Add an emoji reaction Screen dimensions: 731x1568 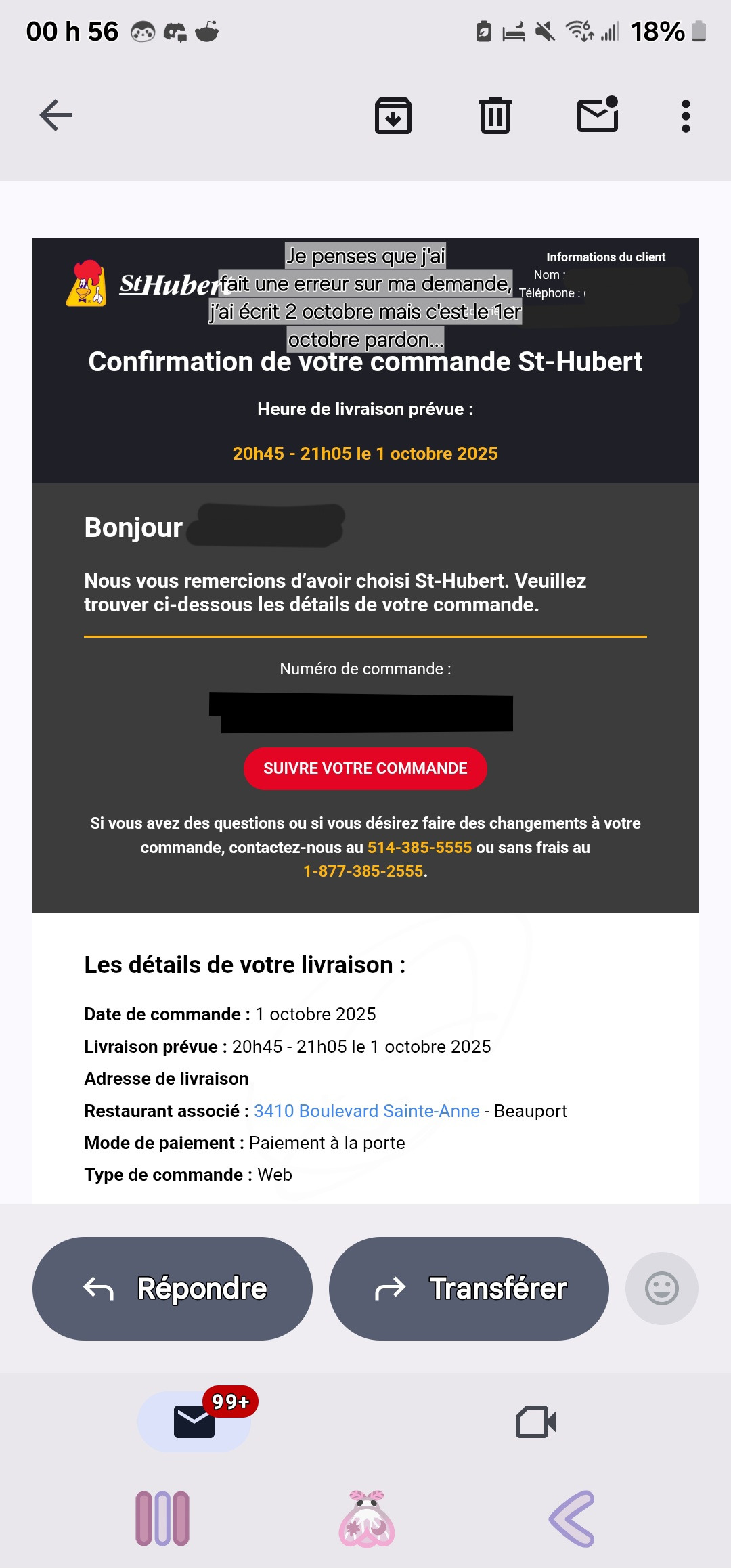pyautogui.click(x=661, y=1288)
